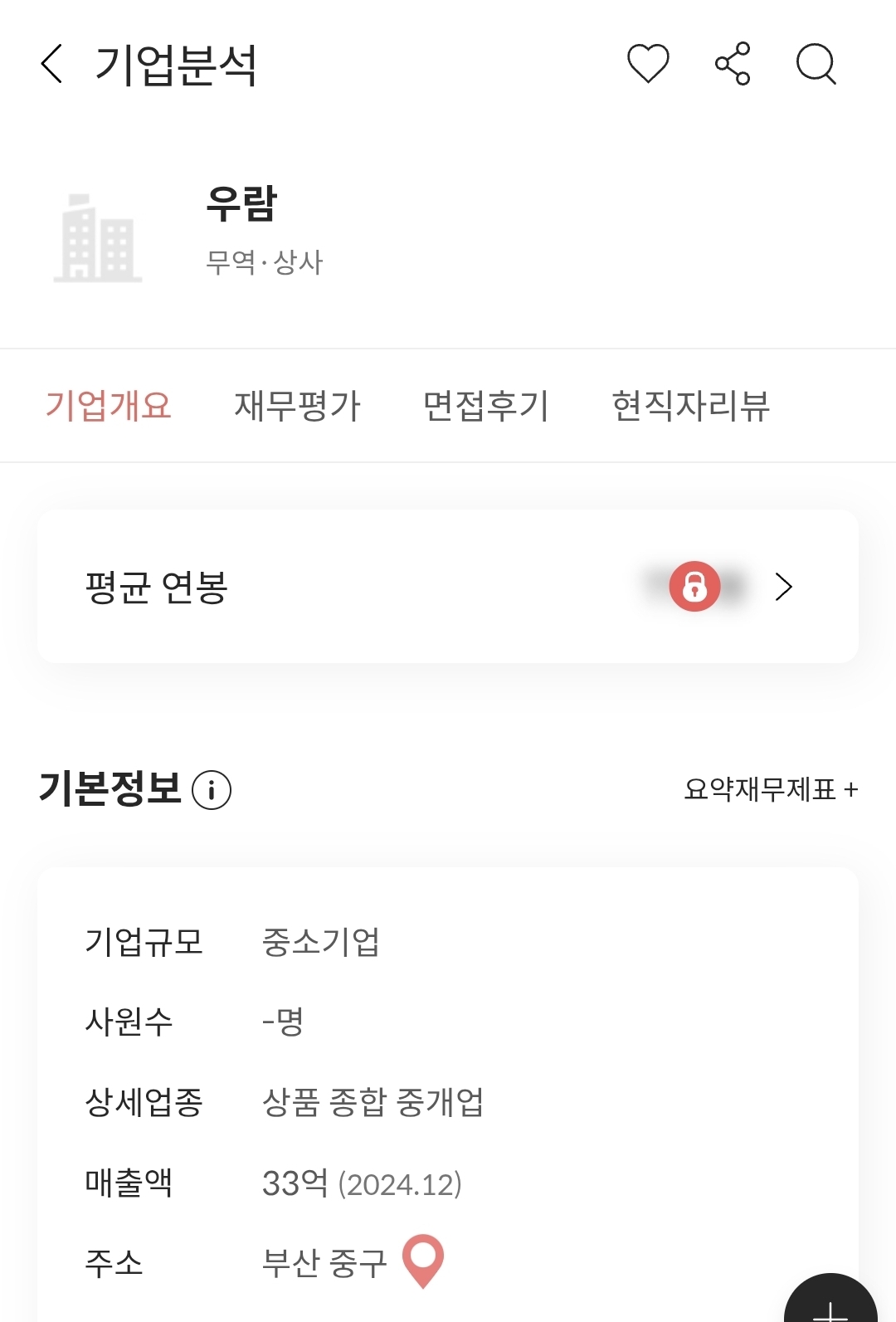
Task: Tap the info icon beside 기본정보
Action: click(212, 790)
